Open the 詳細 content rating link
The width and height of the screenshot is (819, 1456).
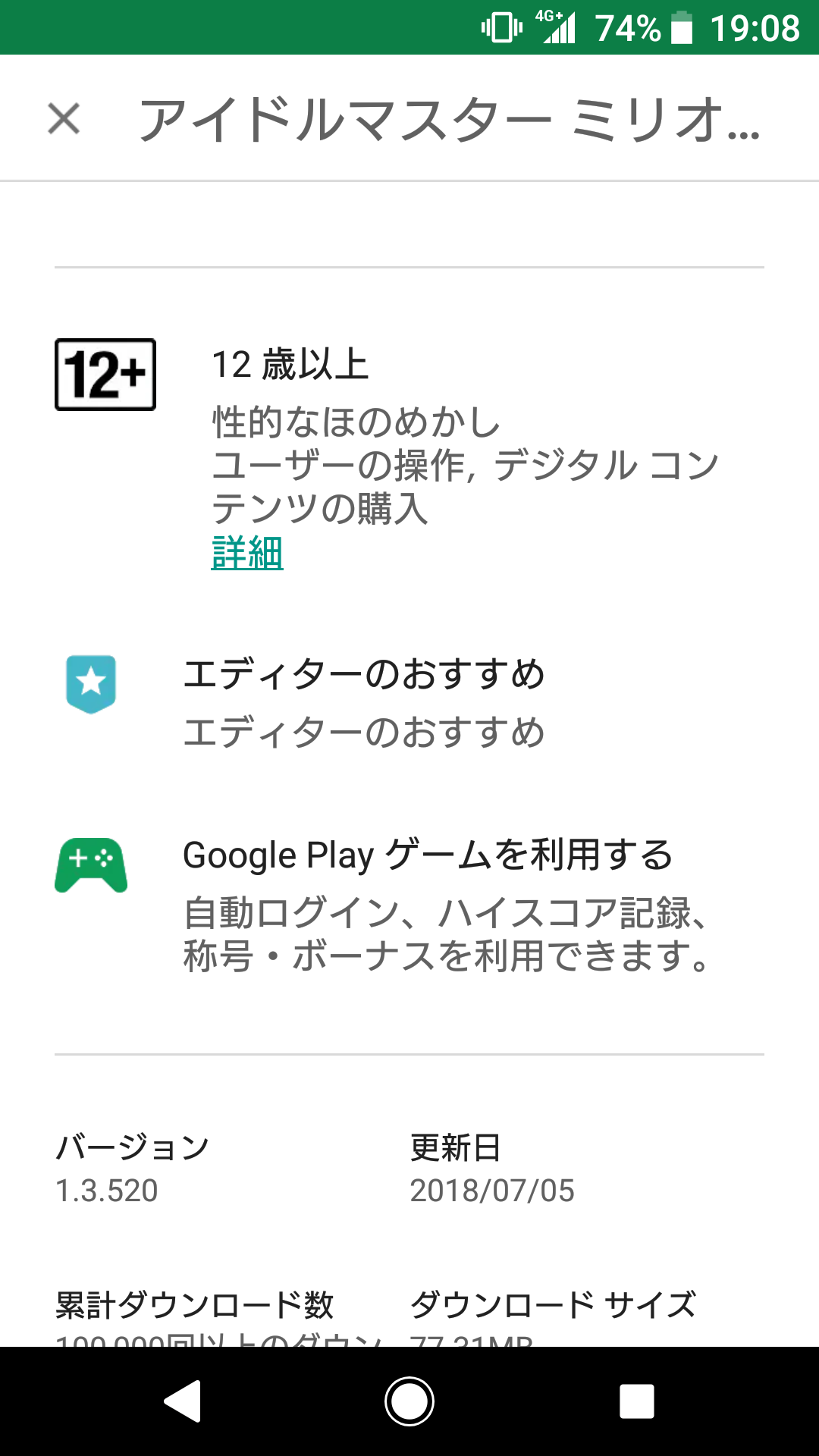pos(247,553)
